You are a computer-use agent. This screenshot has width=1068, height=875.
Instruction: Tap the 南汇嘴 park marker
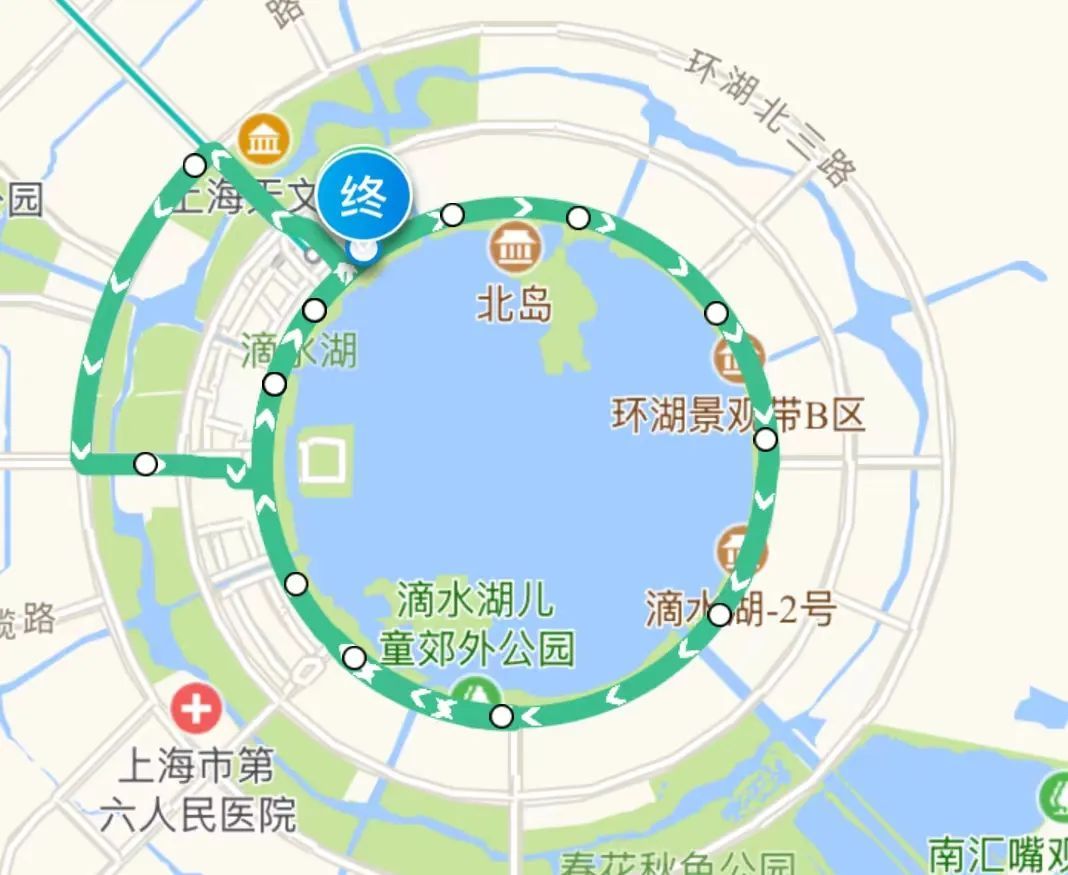[x=1056, y=795]
